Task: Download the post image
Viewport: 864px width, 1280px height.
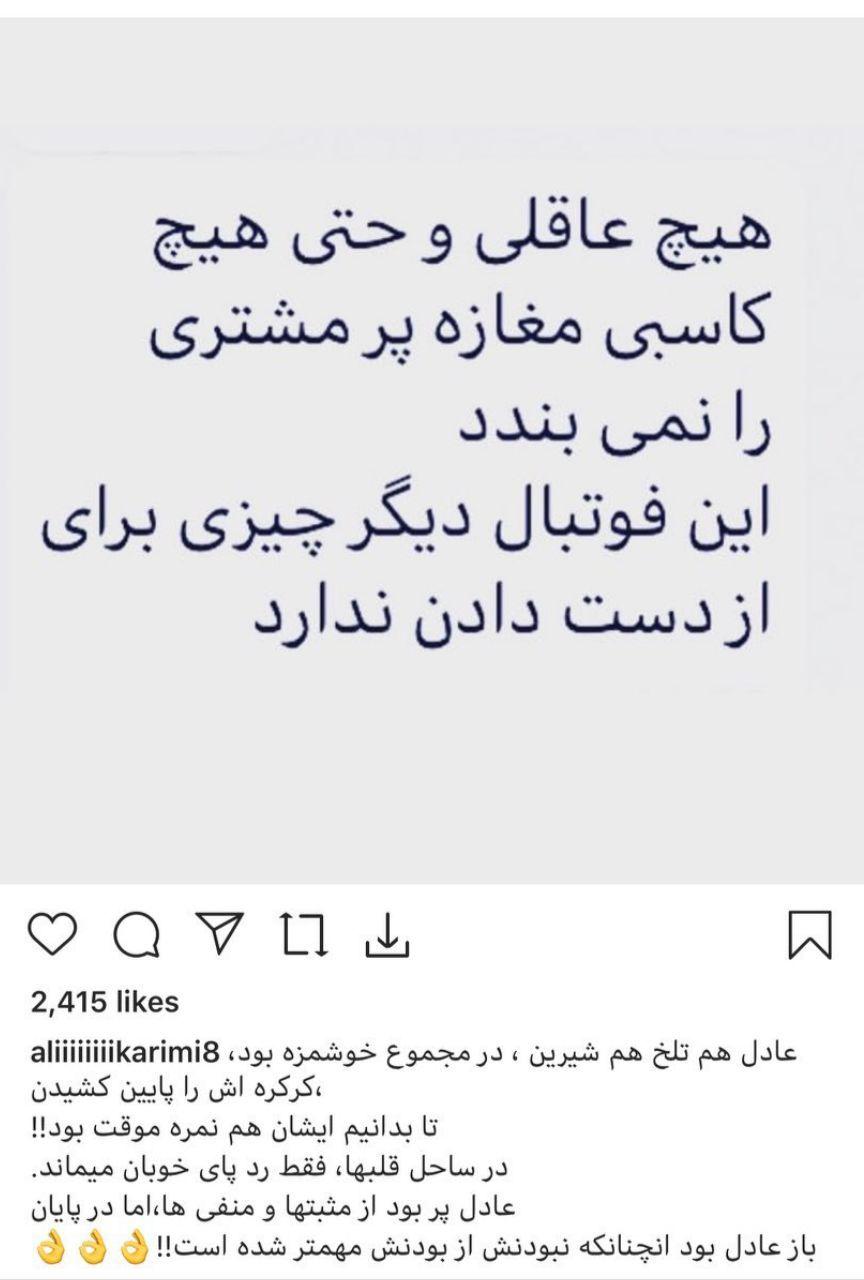Action: (x=387, y=936)
